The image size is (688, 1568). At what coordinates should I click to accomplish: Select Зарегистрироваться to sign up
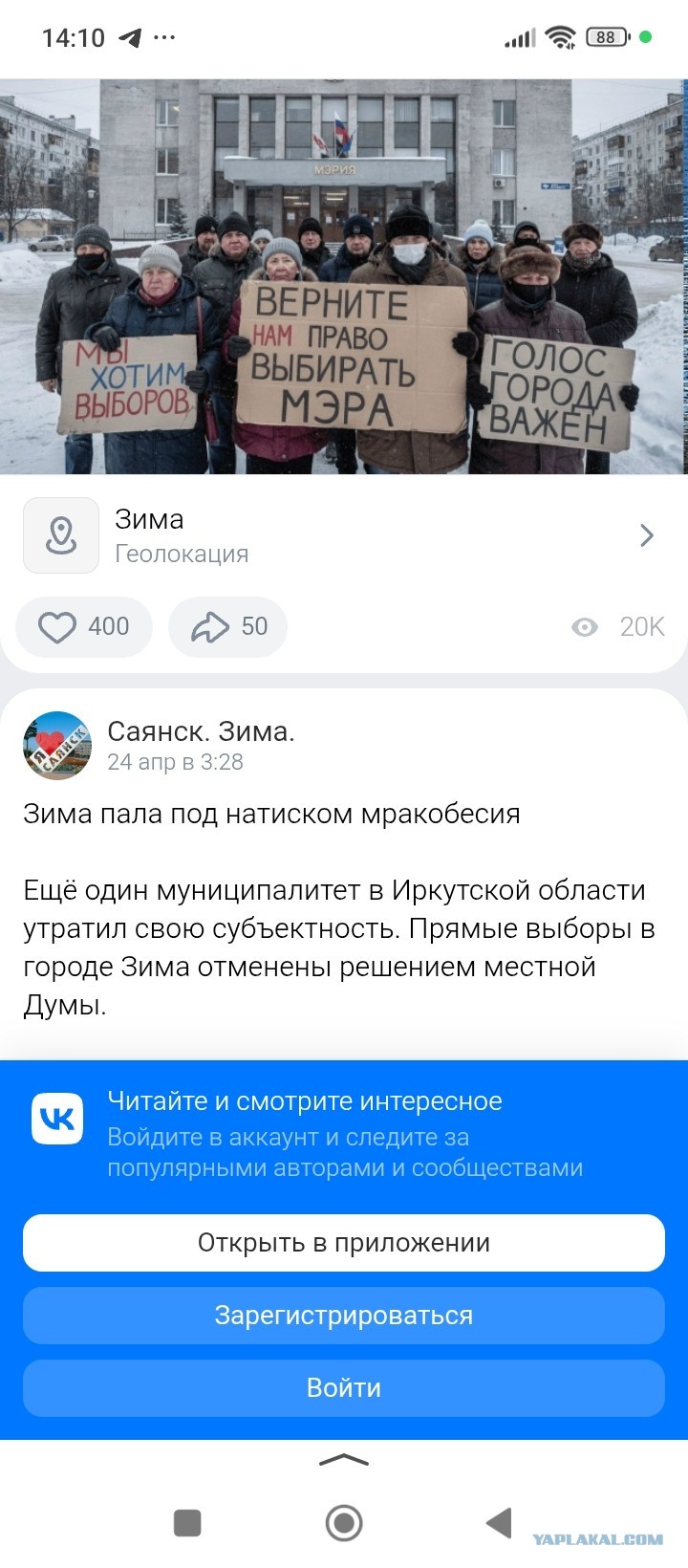[344, 1316]
